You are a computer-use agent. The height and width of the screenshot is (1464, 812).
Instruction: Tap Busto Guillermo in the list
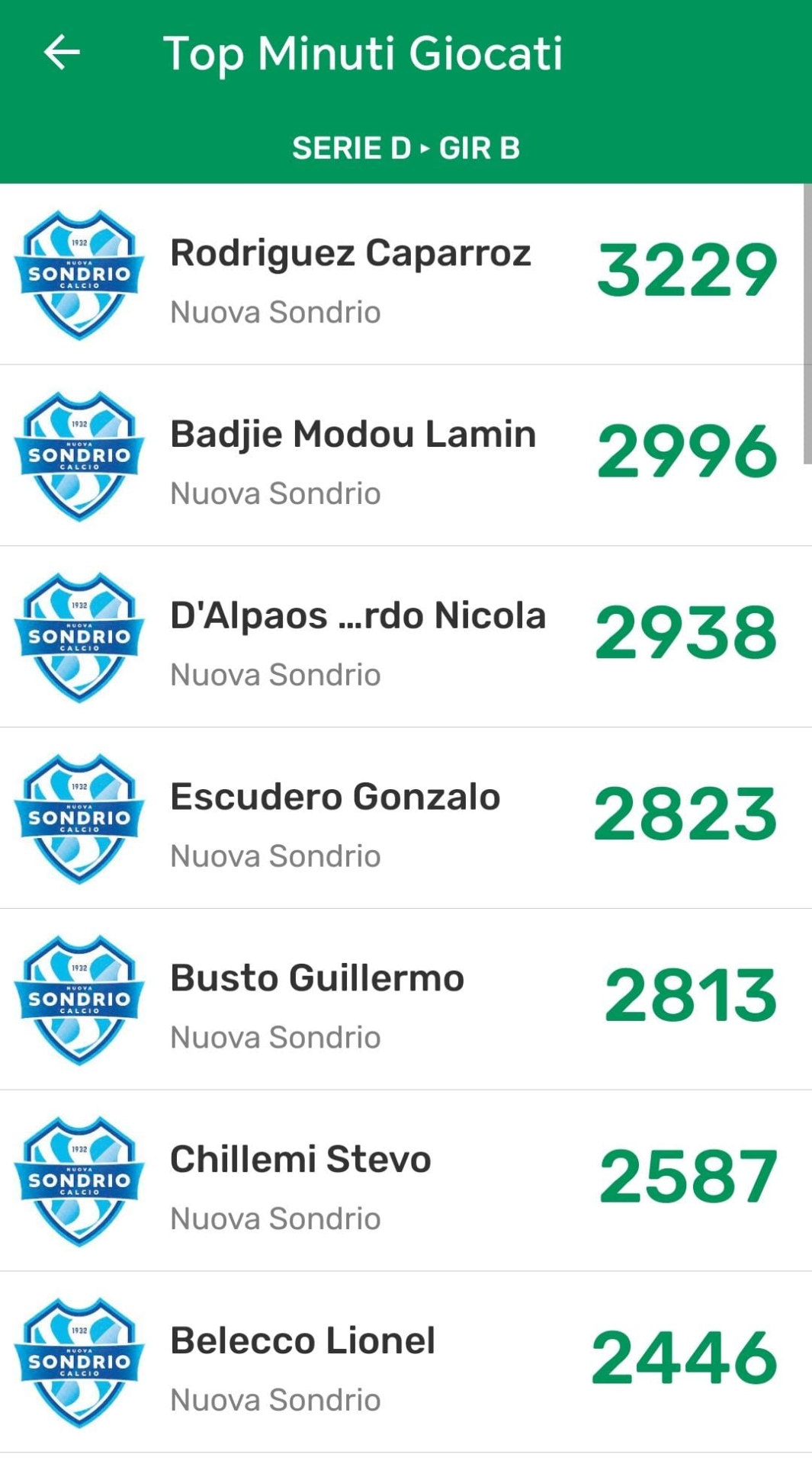(404, 1000)
